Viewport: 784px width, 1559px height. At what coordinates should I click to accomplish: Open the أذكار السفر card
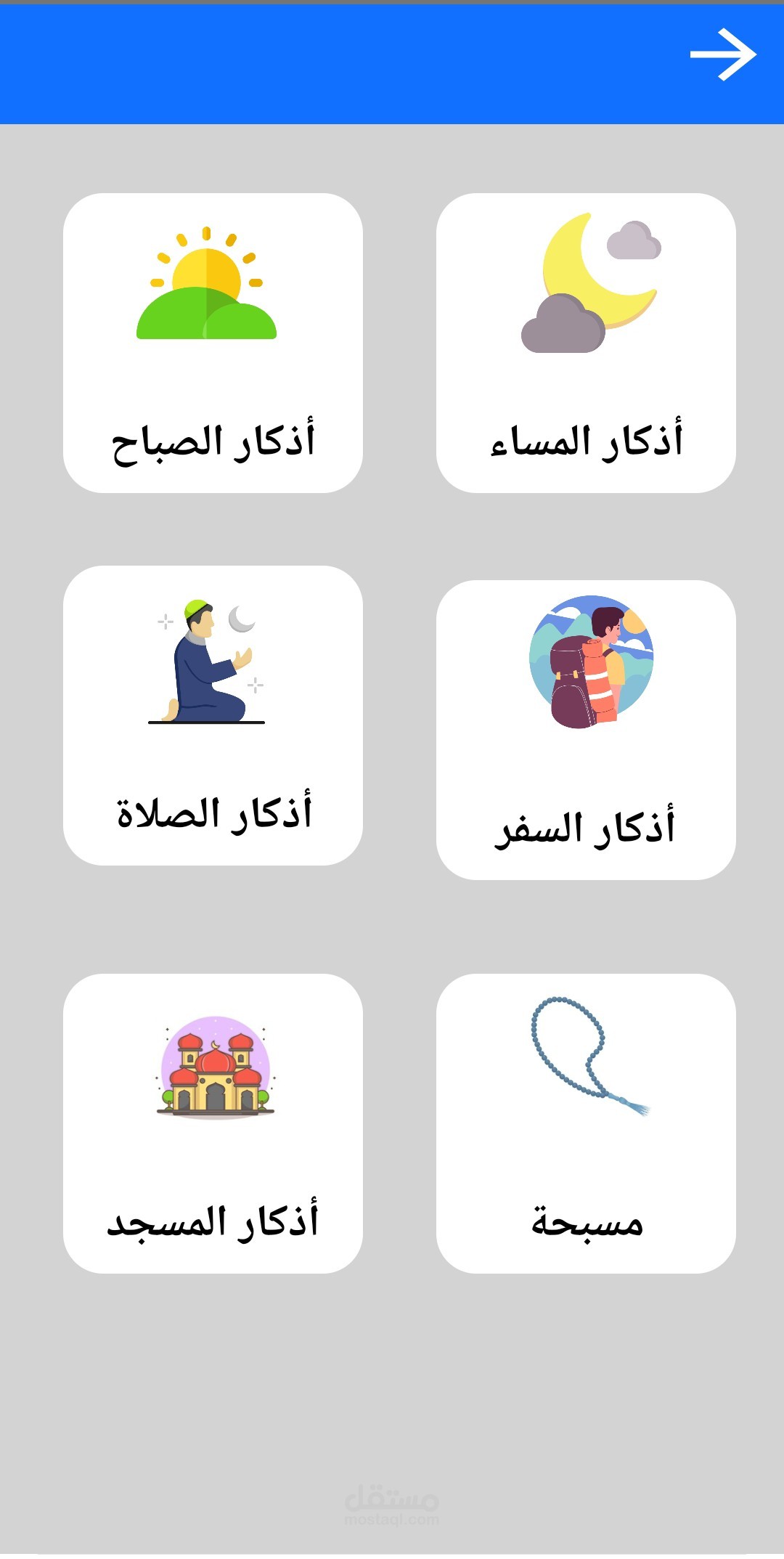[x=586, y=730]
